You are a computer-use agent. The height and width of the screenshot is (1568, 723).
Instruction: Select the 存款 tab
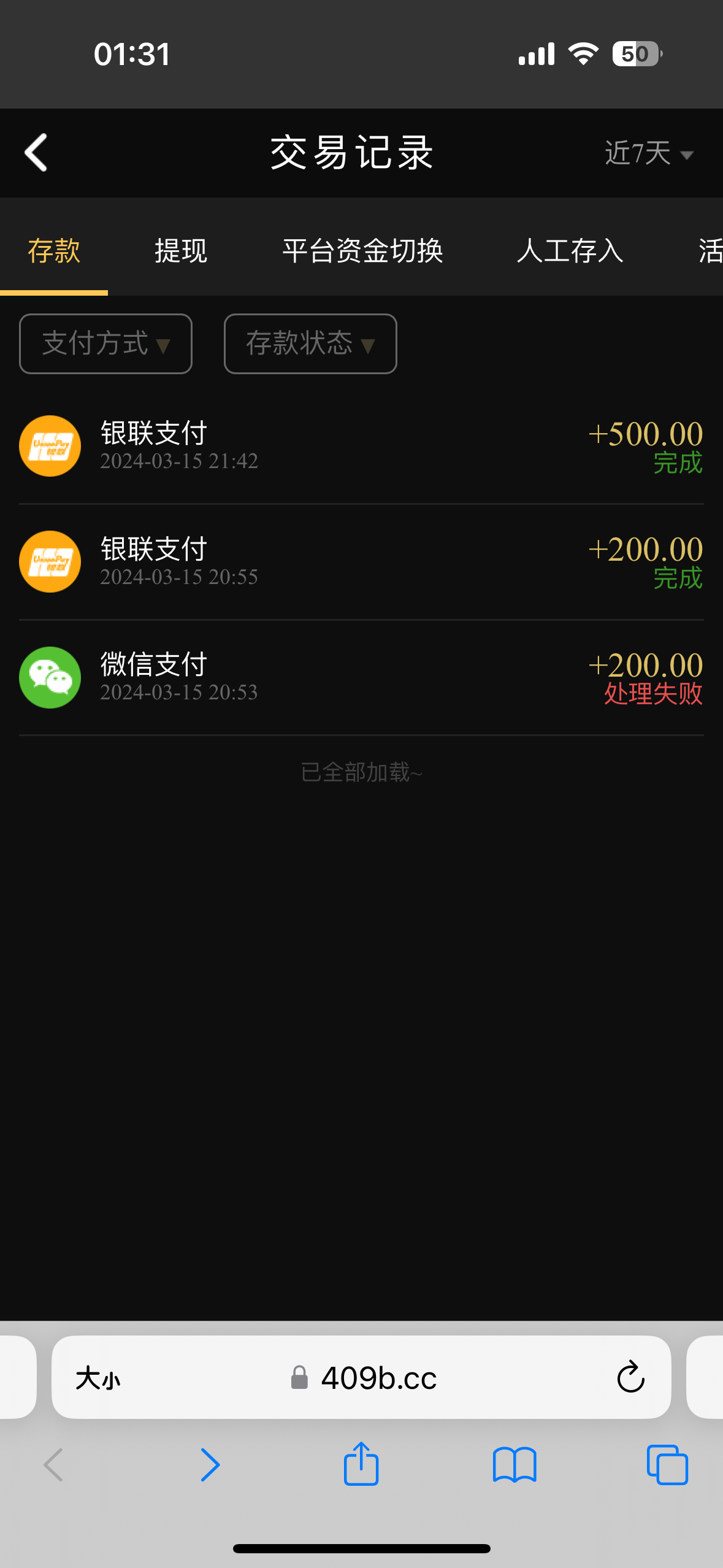click(x=54, y=251)
